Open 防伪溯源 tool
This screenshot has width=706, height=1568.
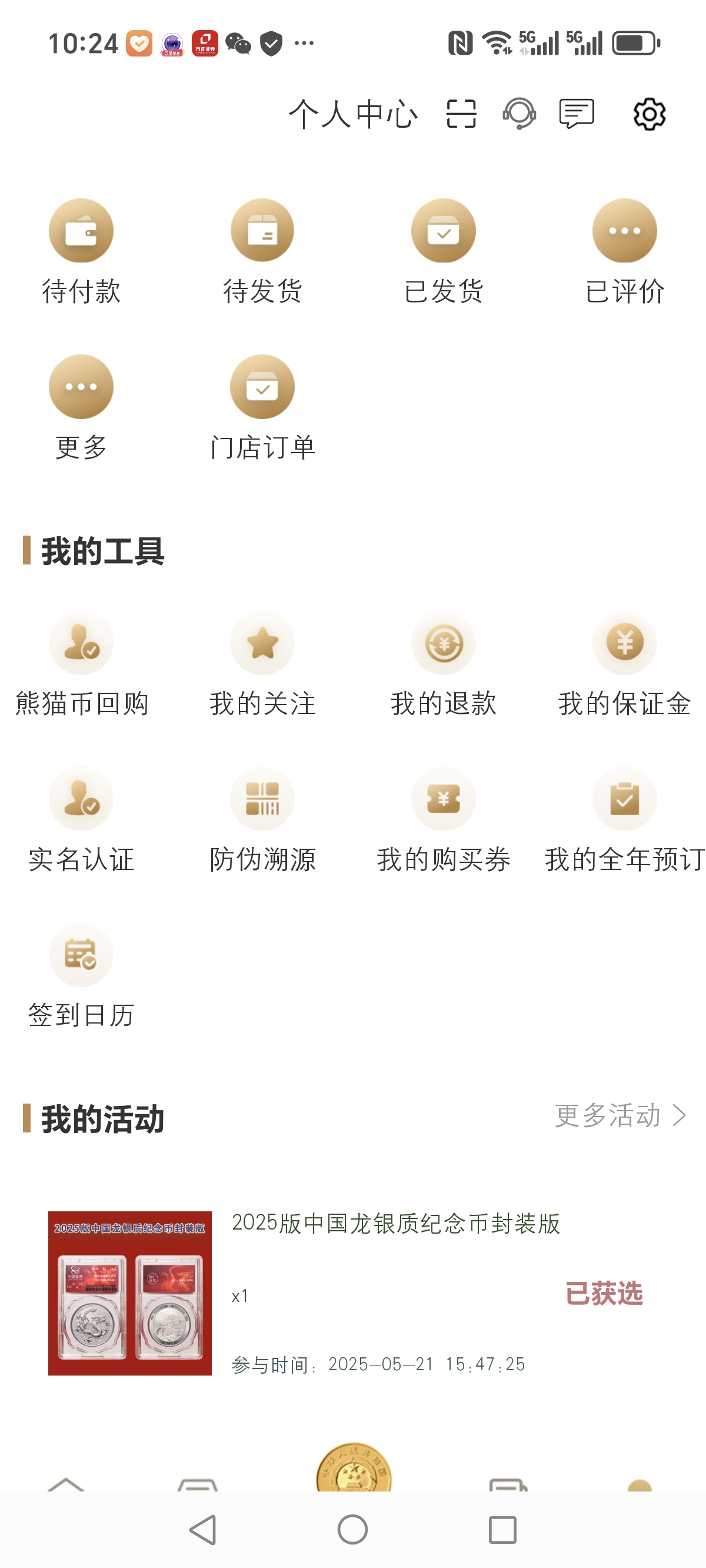point(262,820)
